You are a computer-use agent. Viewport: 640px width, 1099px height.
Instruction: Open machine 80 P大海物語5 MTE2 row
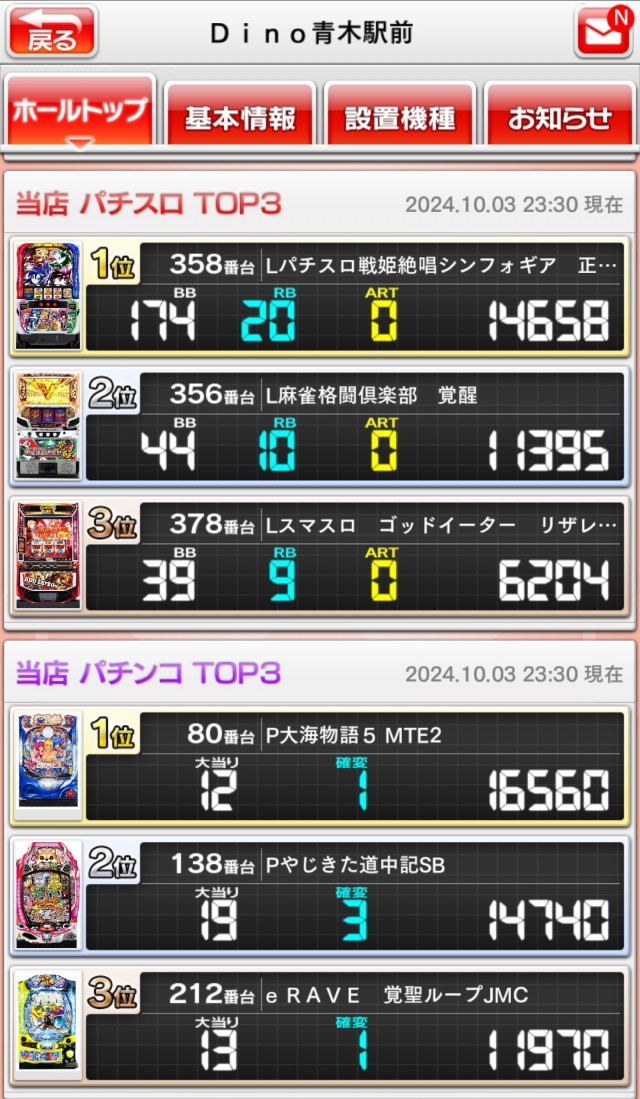(320, 767)
